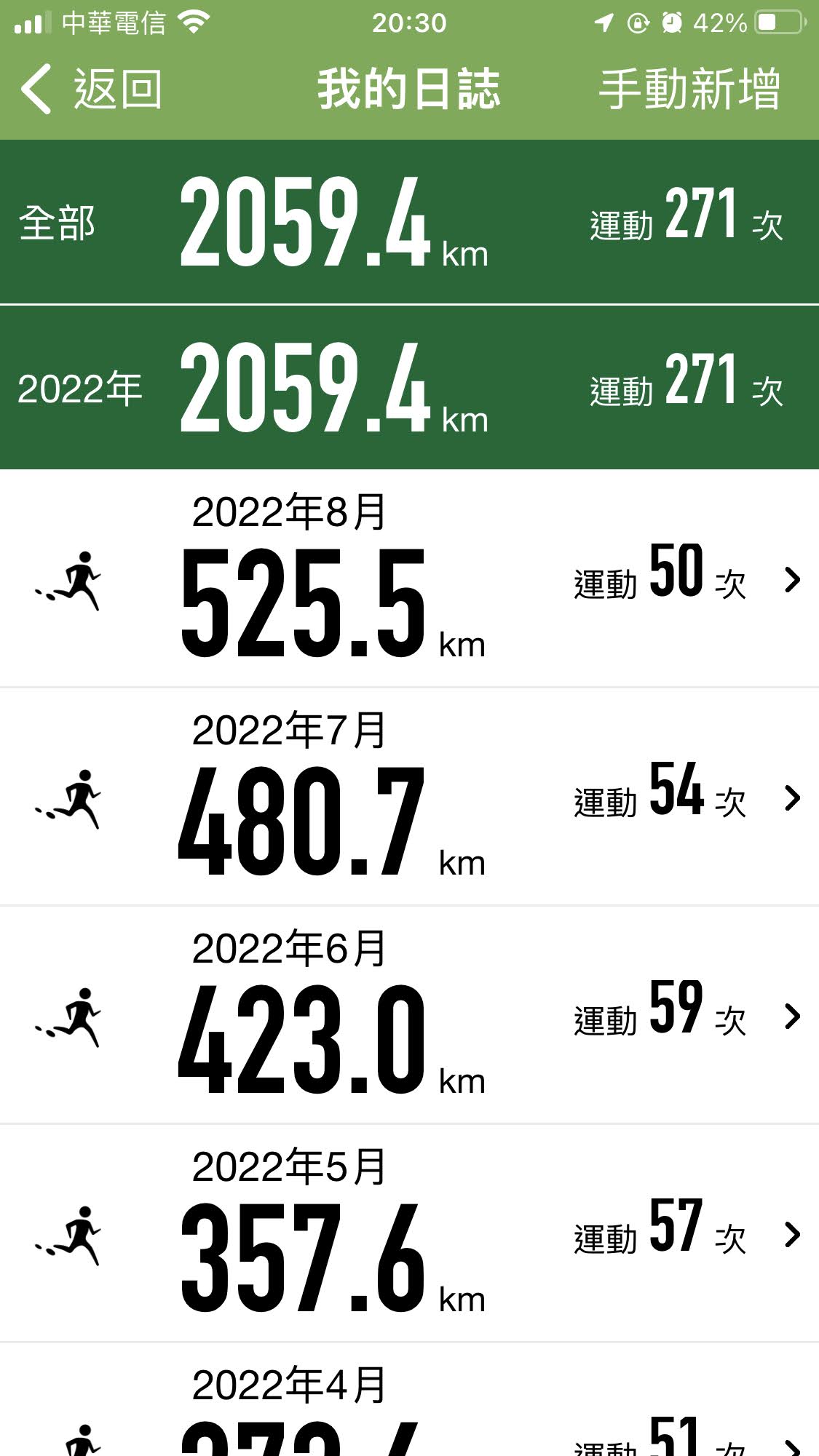The height and width of the screenshot is (1456, 819).
Task: Select the 2022年4月 log row
Action: coord(409,1400)
